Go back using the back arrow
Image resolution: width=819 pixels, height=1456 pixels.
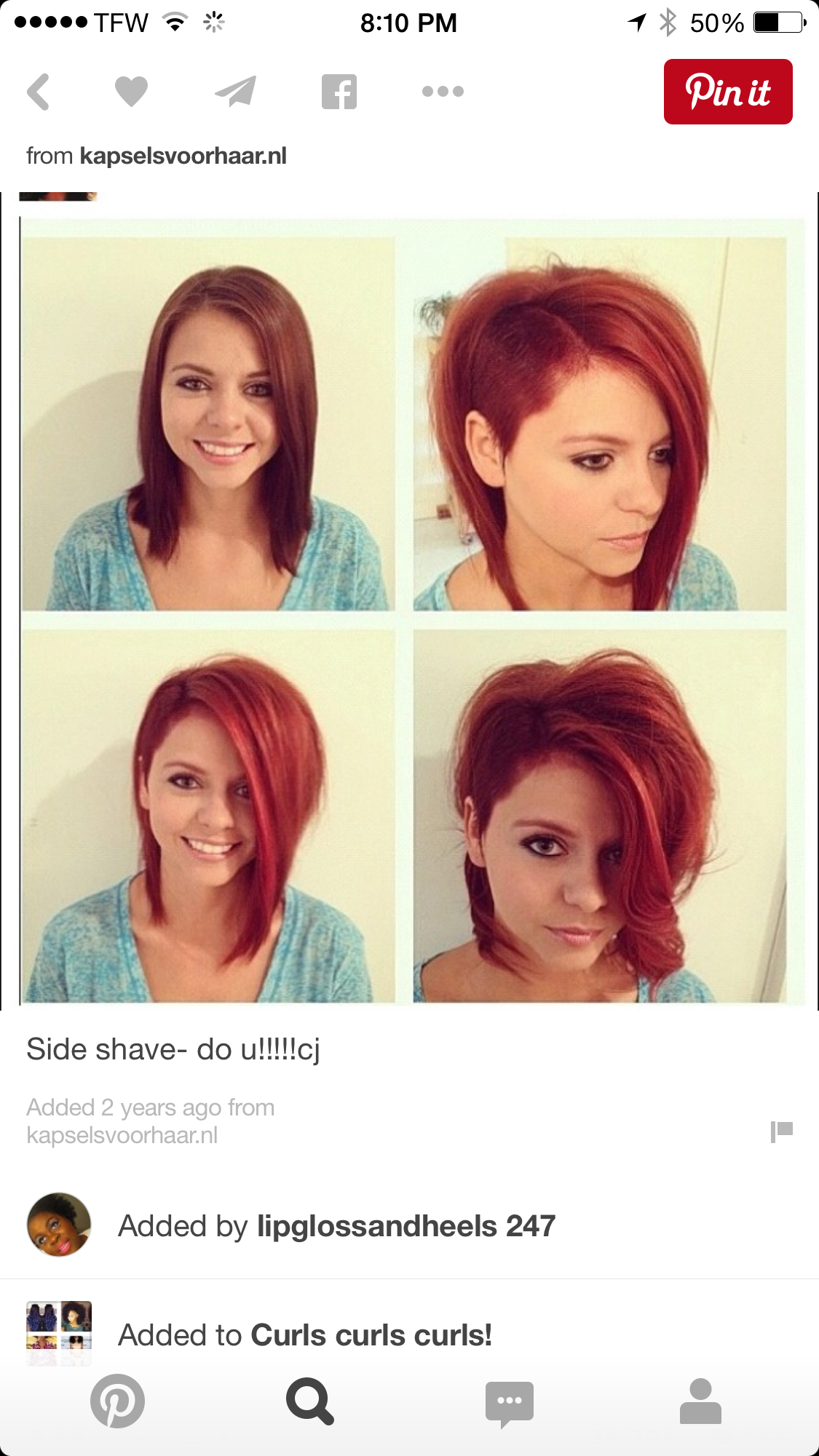click(39, 92)
